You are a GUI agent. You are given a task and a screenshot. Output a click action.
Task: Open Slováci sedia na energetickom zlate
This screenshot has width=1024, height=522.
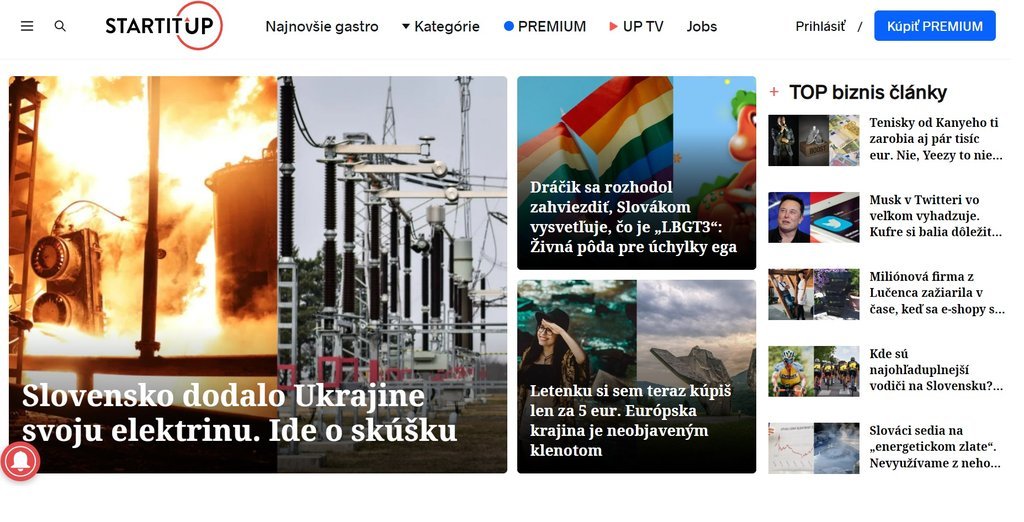tap(935, 447)
